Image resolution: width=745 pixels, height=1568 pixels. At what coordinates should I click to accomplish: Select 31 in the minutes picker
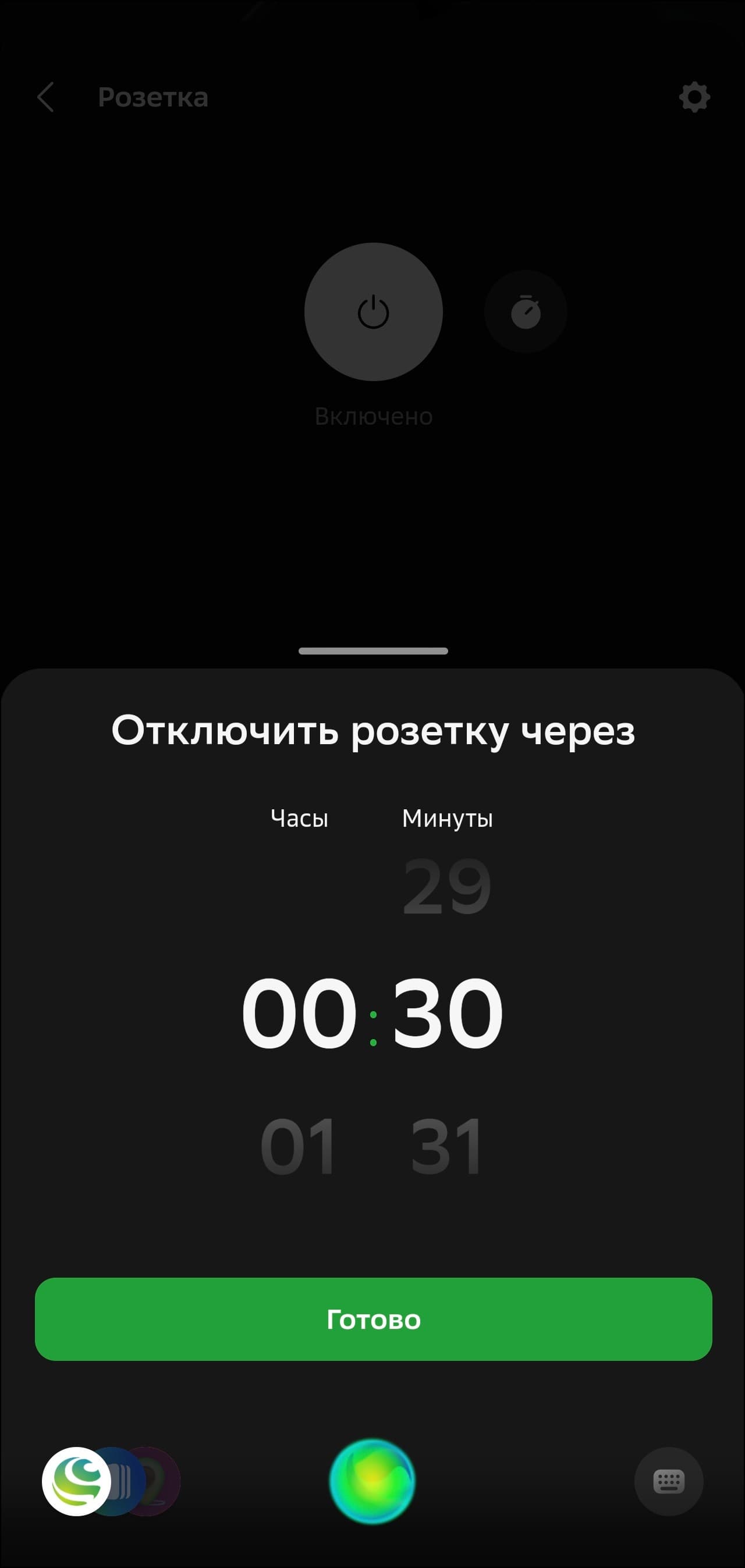tap(446, 1147)
